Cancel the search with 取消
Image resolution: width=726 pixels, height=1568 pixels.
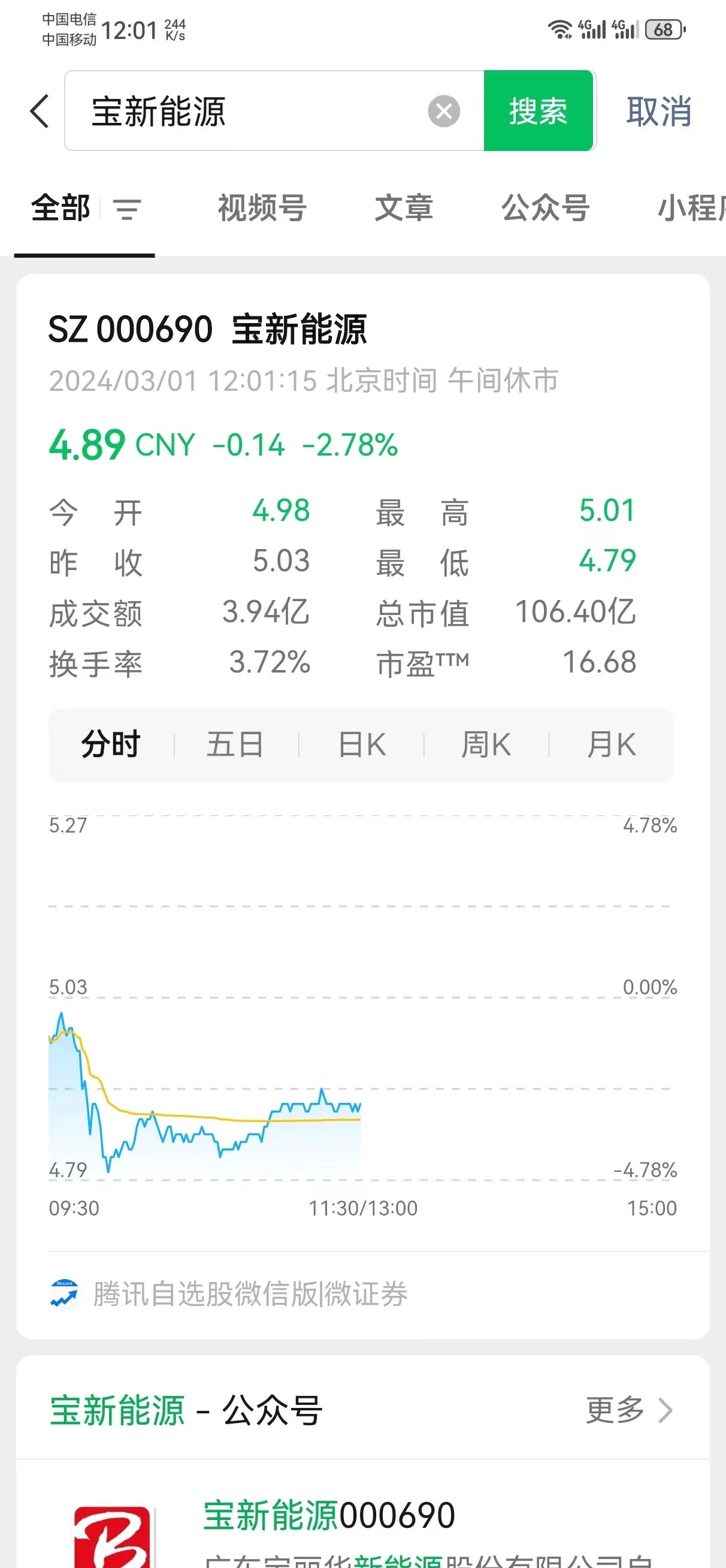(x=658, y=111)
